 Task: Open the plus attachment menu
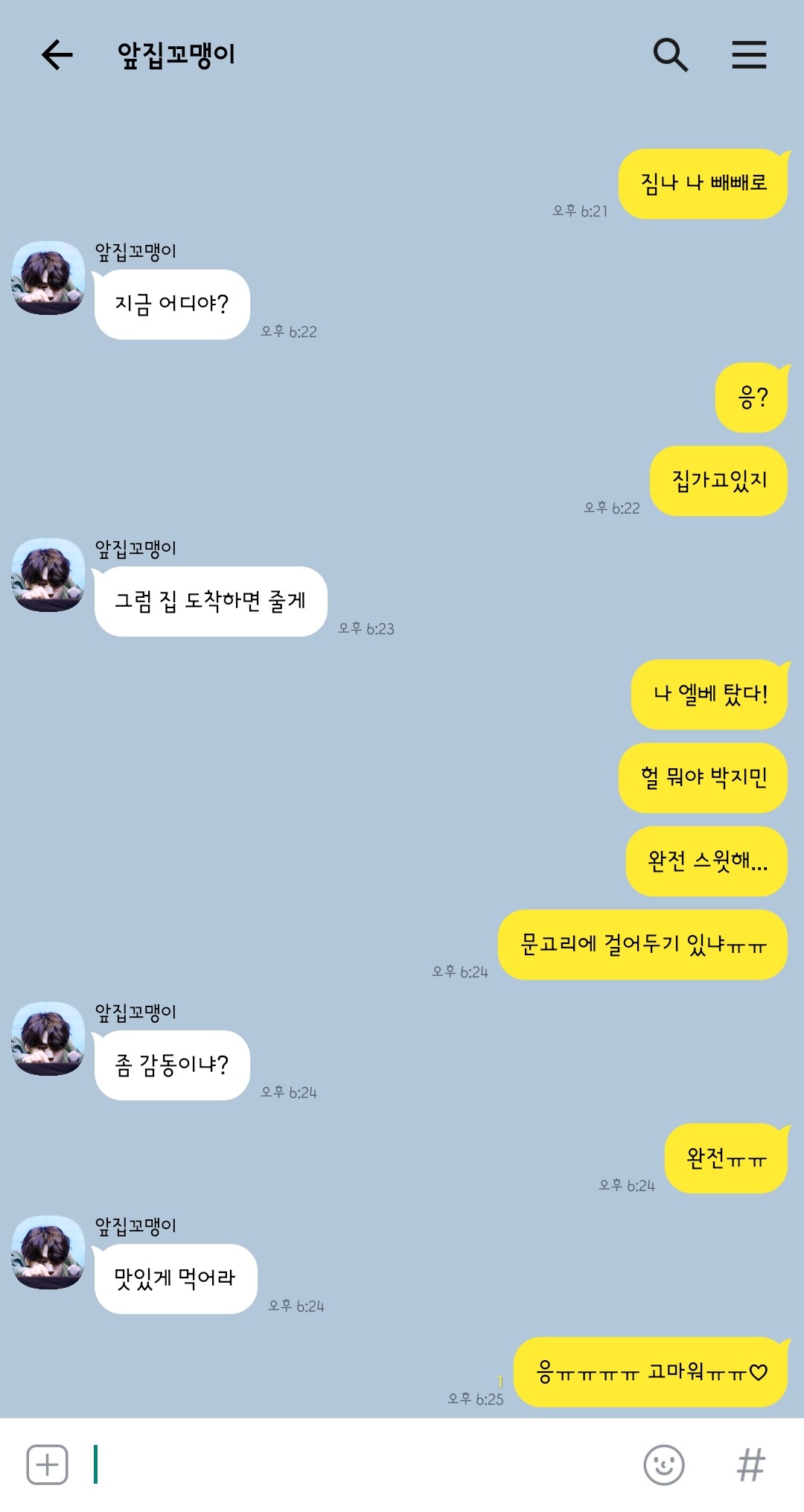coord(48,1464)
